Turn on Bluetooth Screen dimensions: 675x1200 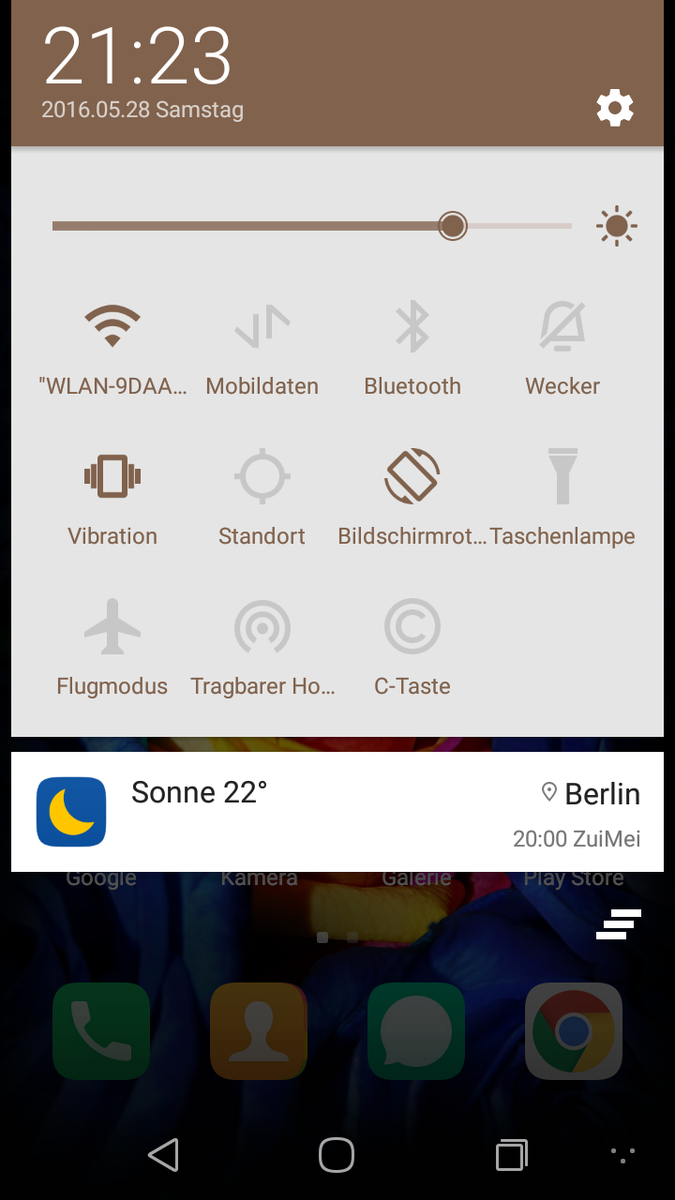point(412,327)
